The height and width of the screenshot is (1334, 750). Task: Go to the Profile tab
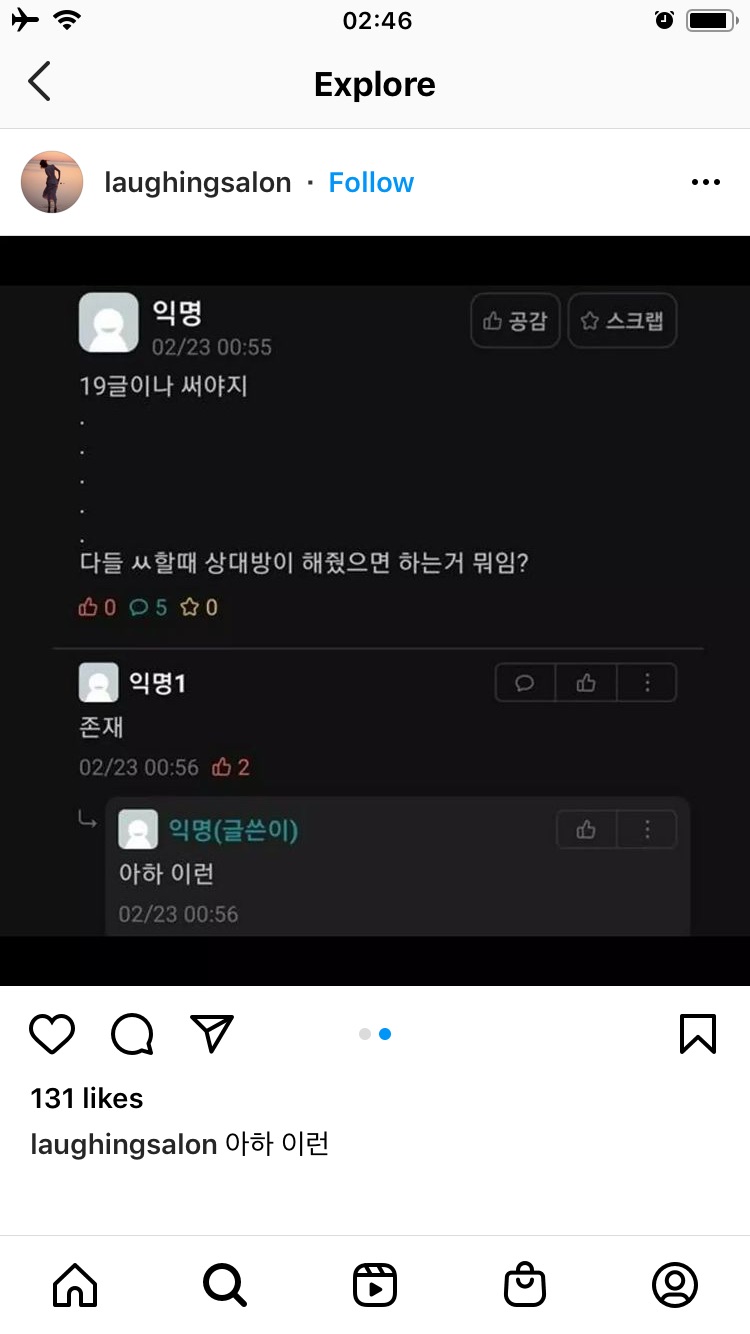pyautogui.click(x=675, y=1285)
